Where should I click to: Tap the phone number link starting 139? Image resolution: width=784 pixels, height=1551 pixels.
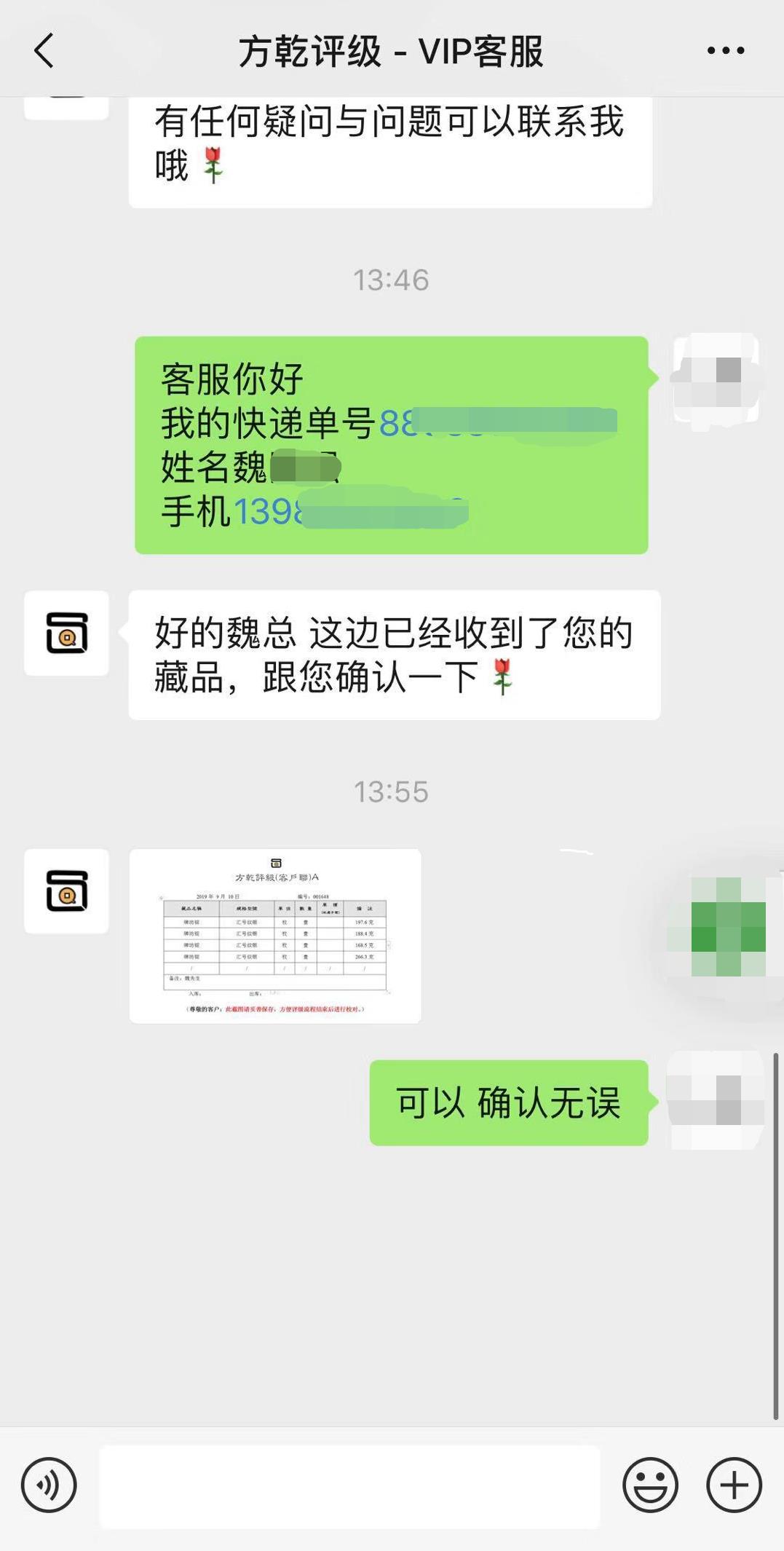point(349,511)
